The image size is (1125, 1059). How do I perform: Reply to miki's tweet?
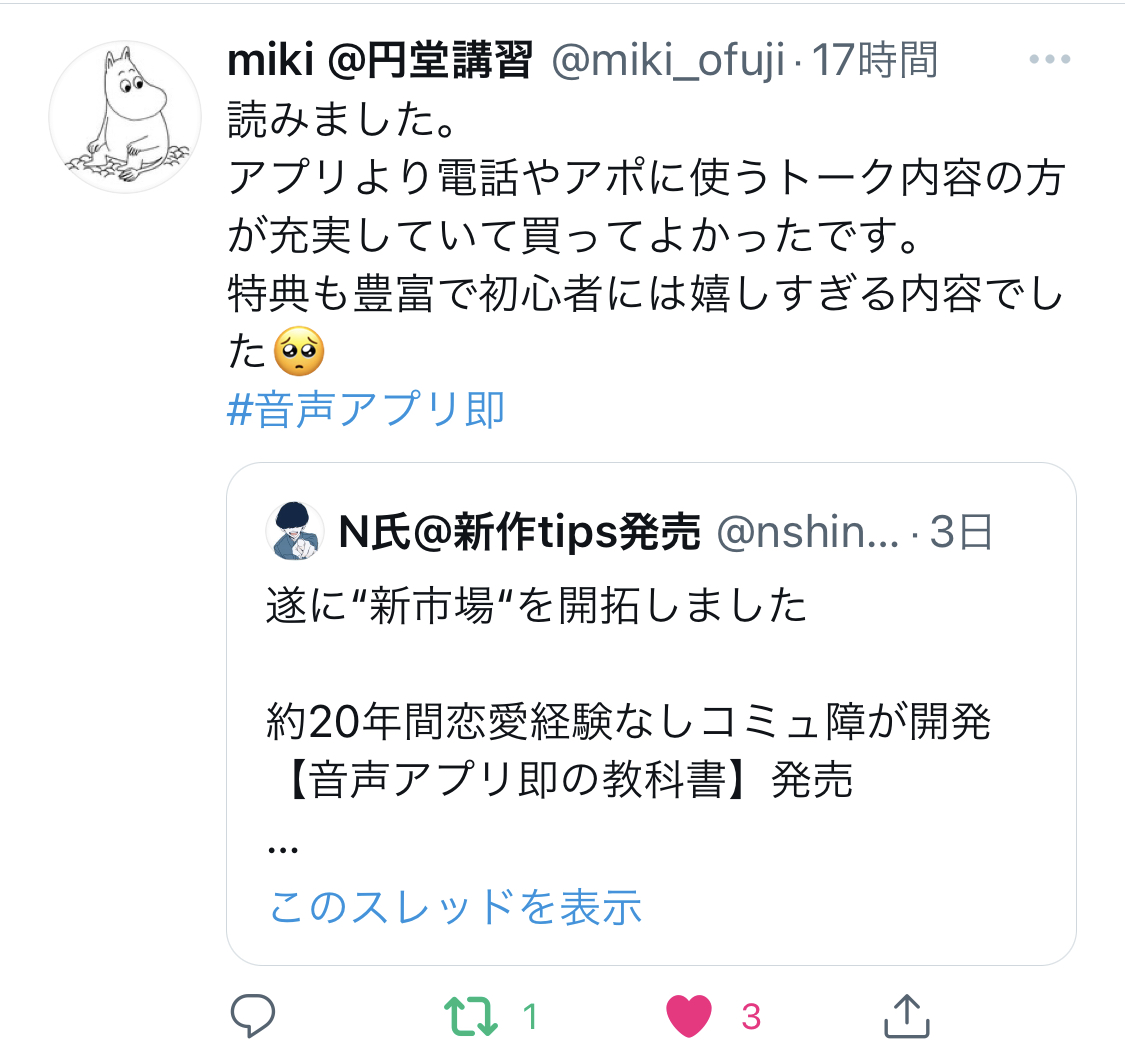coord(253,1016)
